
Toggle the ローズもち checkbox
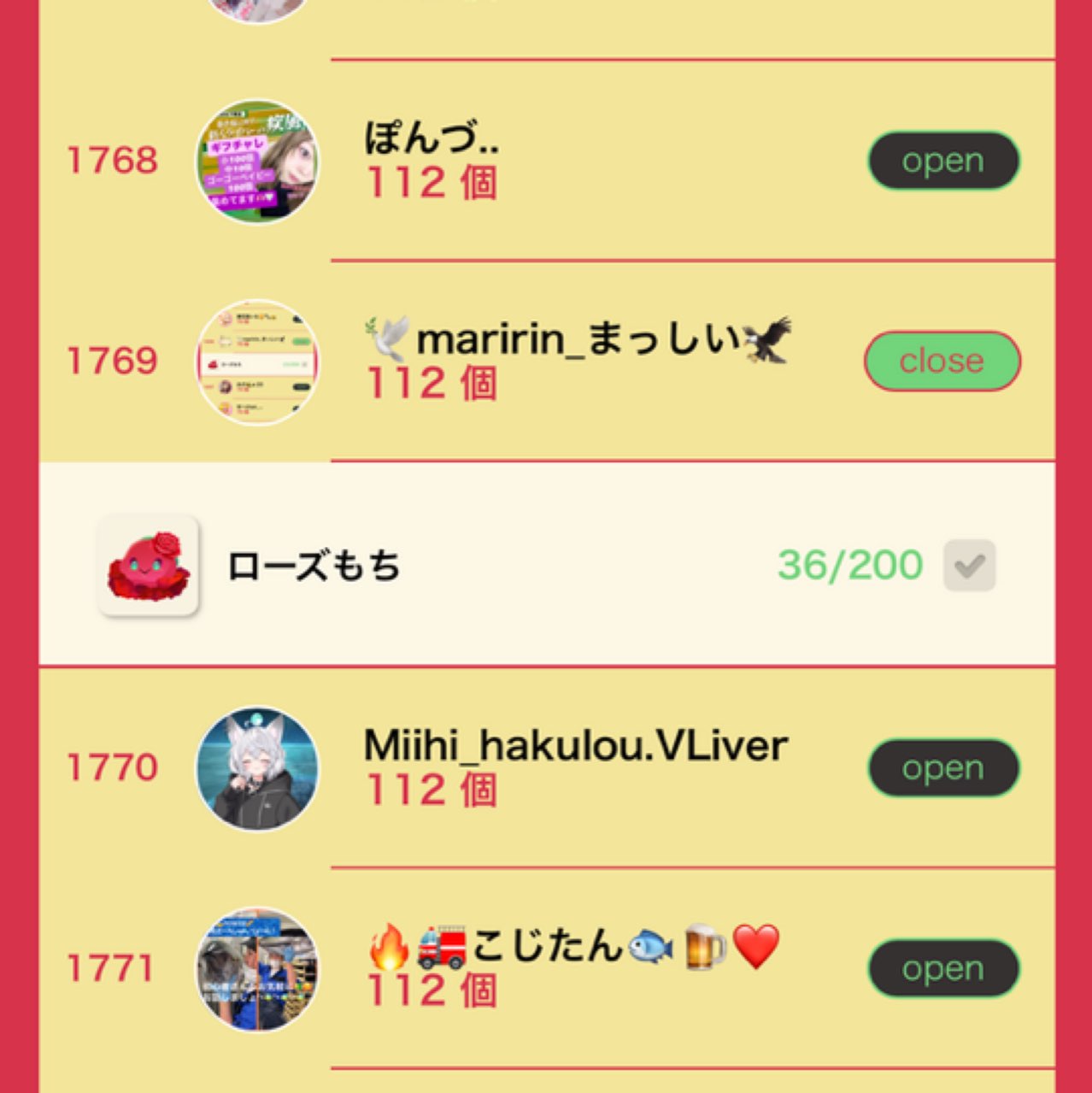[x=969, y=565]
